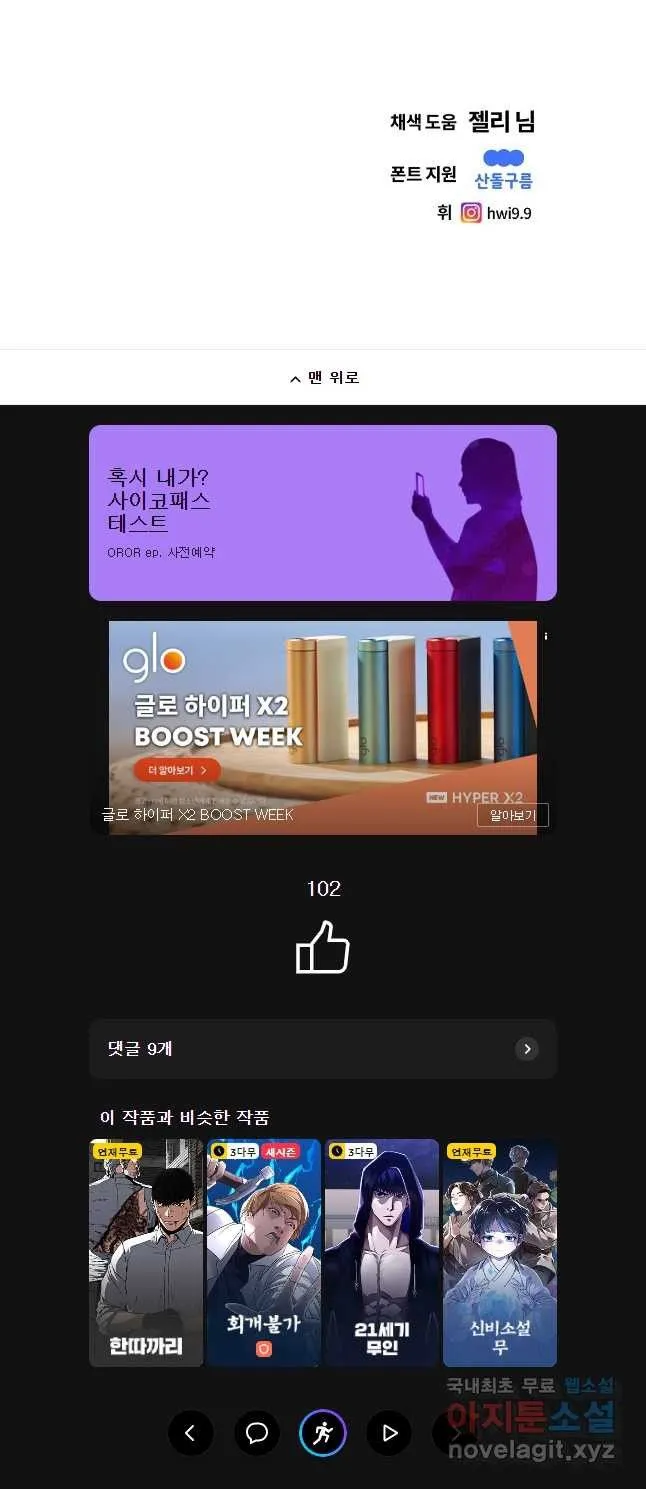Viewport: 646px width, 1489px height.
Task: Tap the 맨 위로 scroll-to-top button
Action: 323,378
